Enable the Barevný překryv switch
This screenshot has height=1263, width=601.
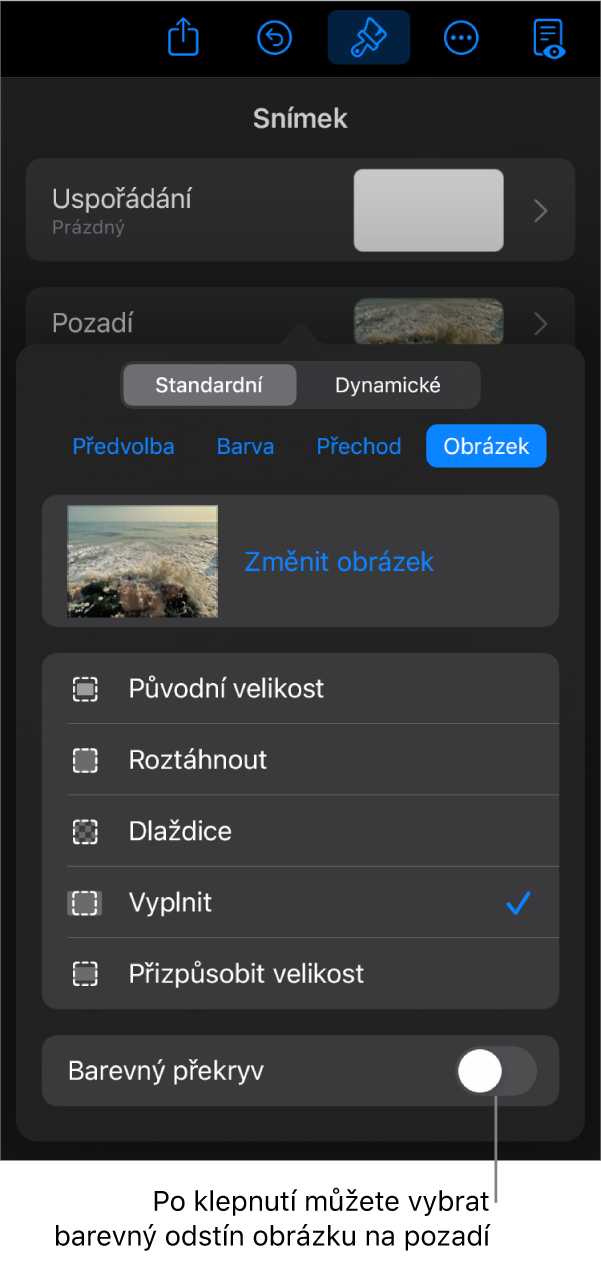[x=496, y=1072]
